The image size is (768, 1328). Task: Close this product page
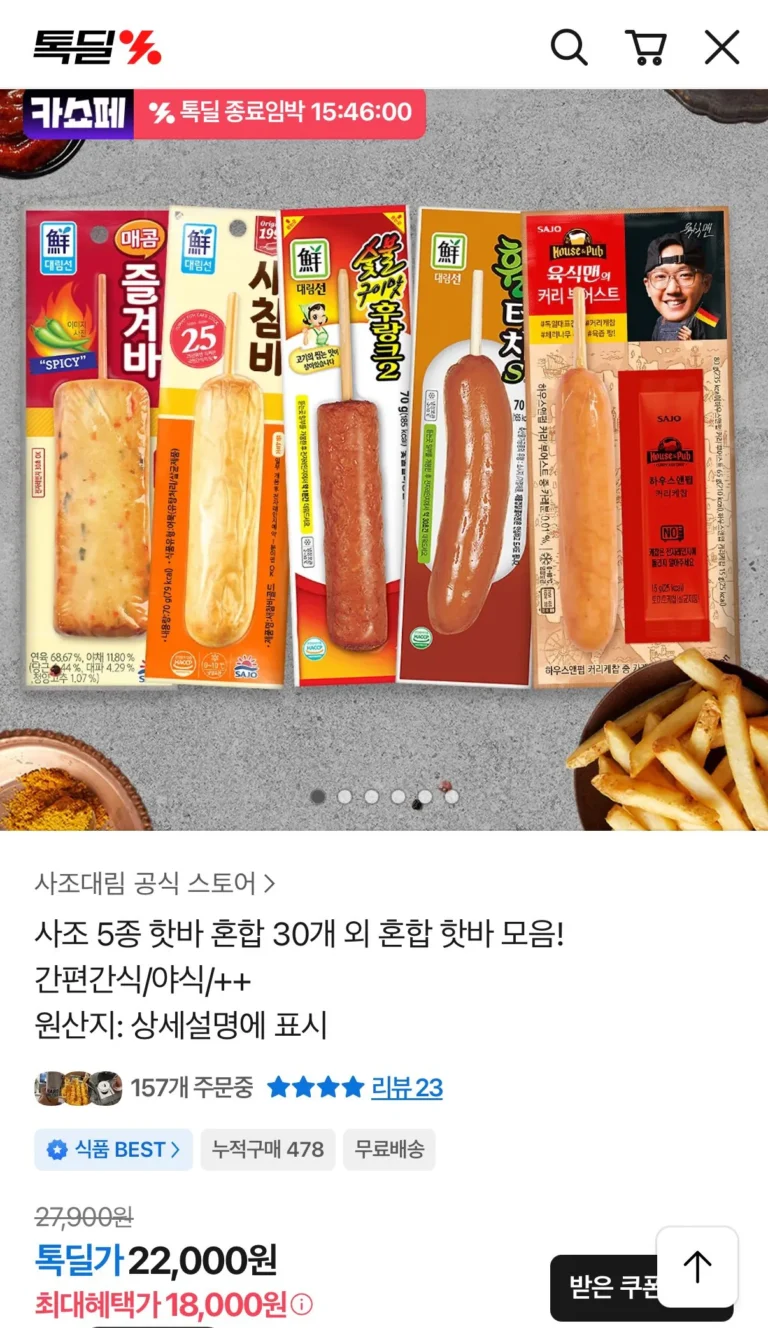click(x=721, y=47)
